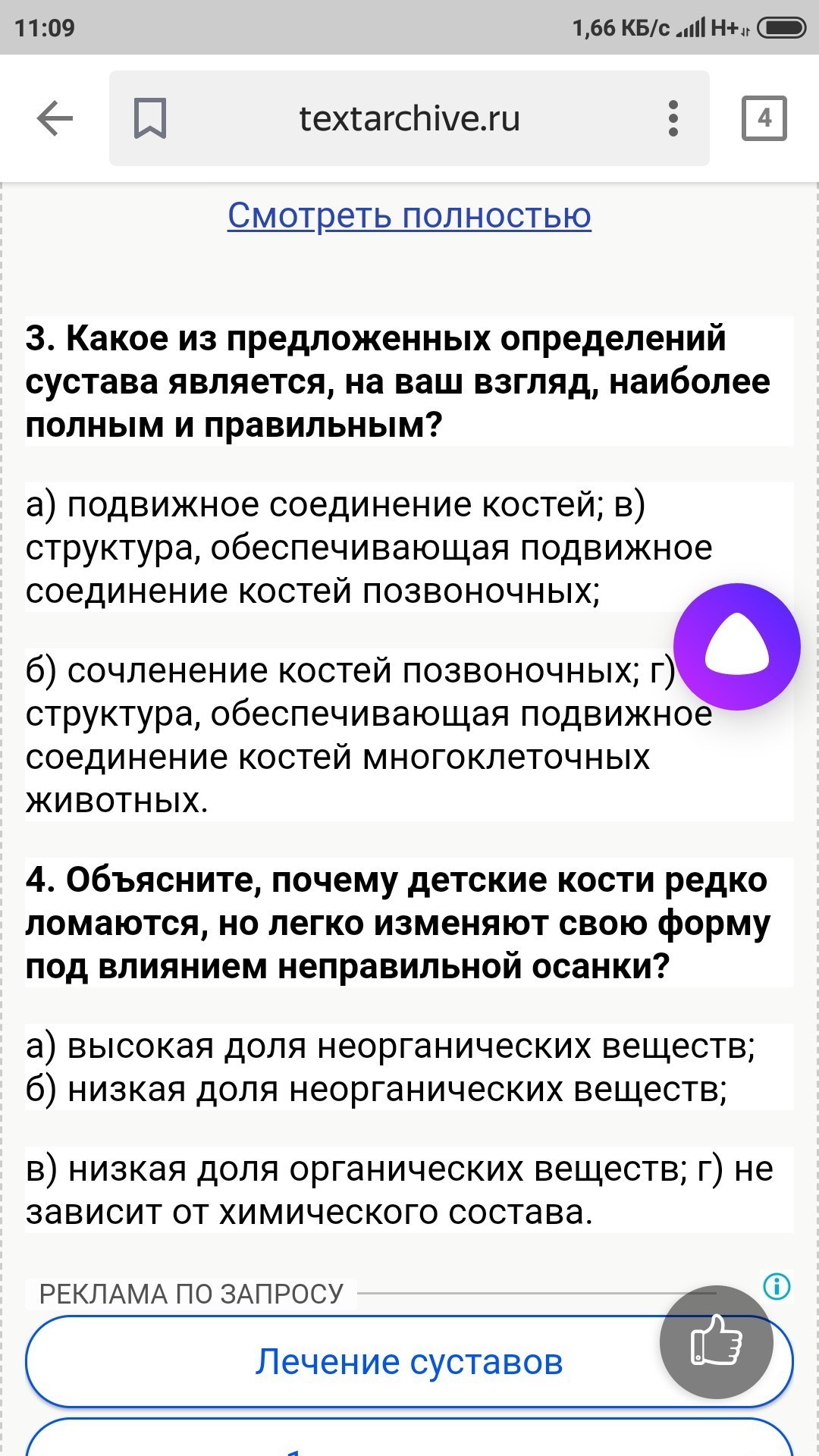Open the browser overflow menu
This screenshot has height=1456, width=819.
click(x=673, y=118)
